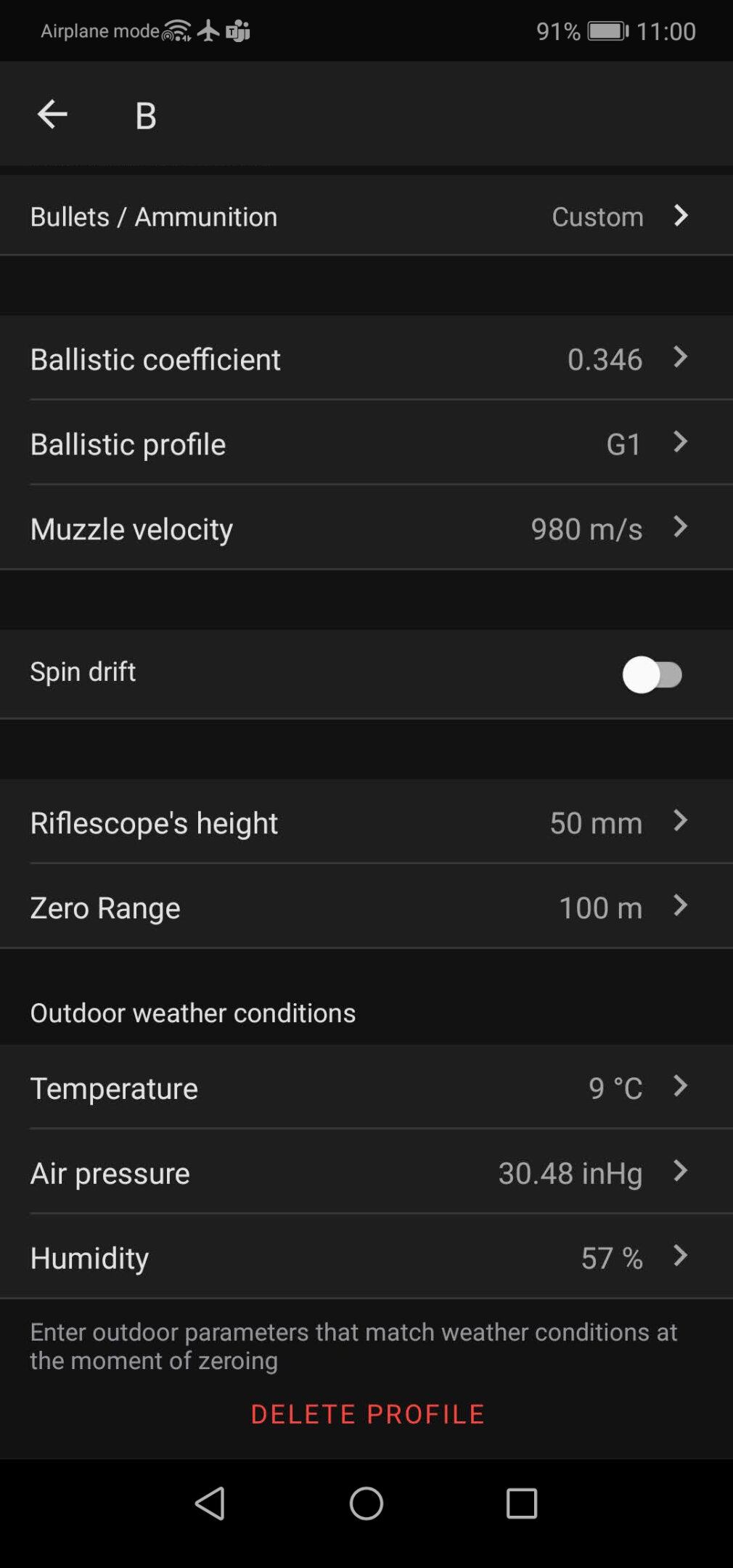Image resolution: width=733 pixels, height=1568 pixels.
Task: Open Muzzle velocity setting
Action: click(366, 528)
